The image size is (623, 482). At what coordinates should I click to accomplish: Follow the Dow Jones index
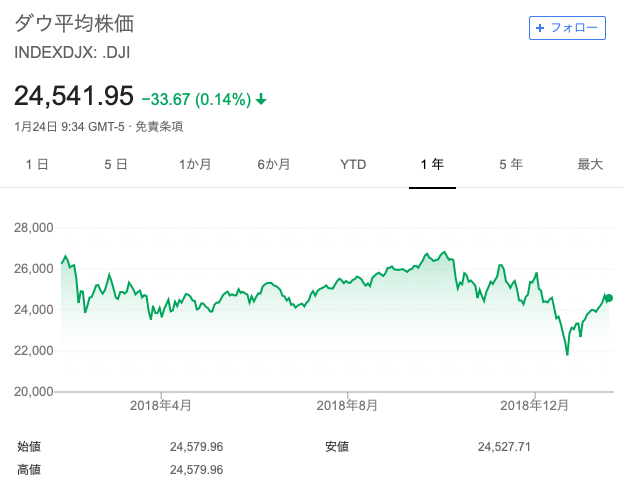coord(567,28)
